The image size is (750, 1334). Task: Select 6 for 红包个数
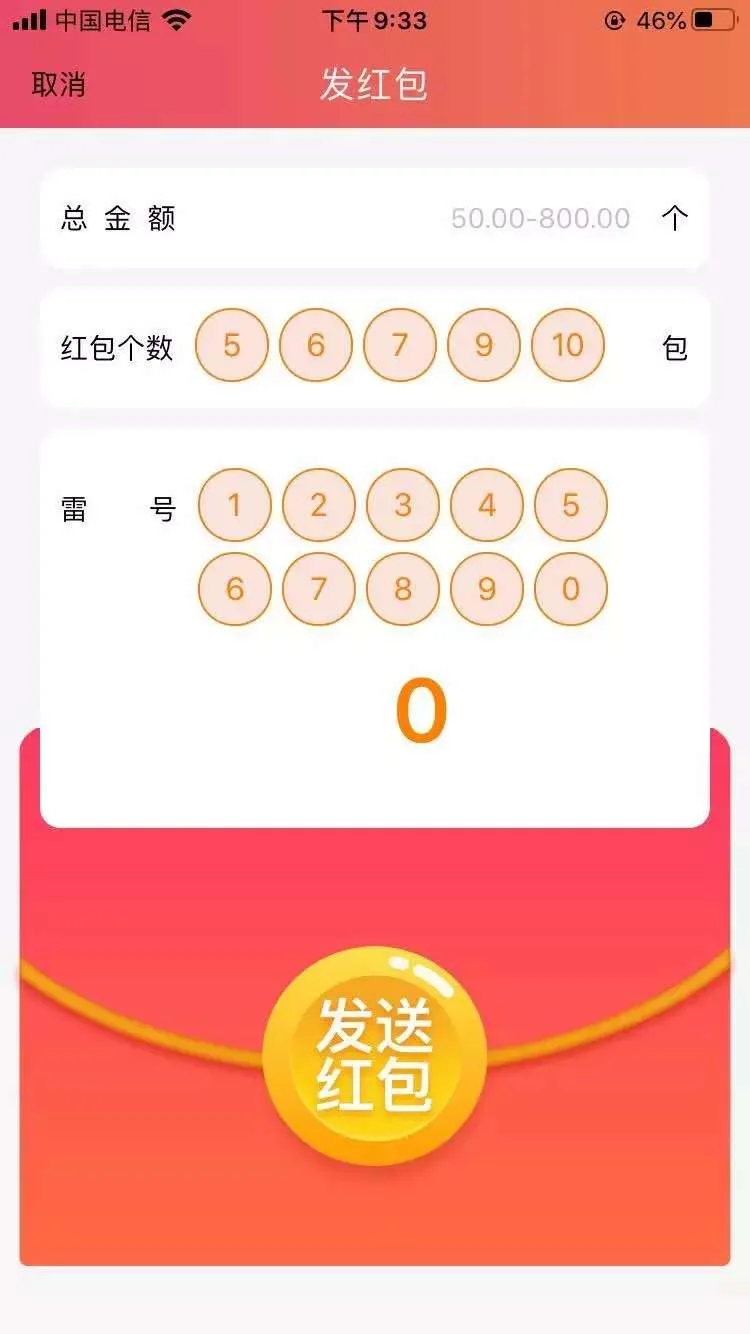pyautogui.click(x=316, y=346)
